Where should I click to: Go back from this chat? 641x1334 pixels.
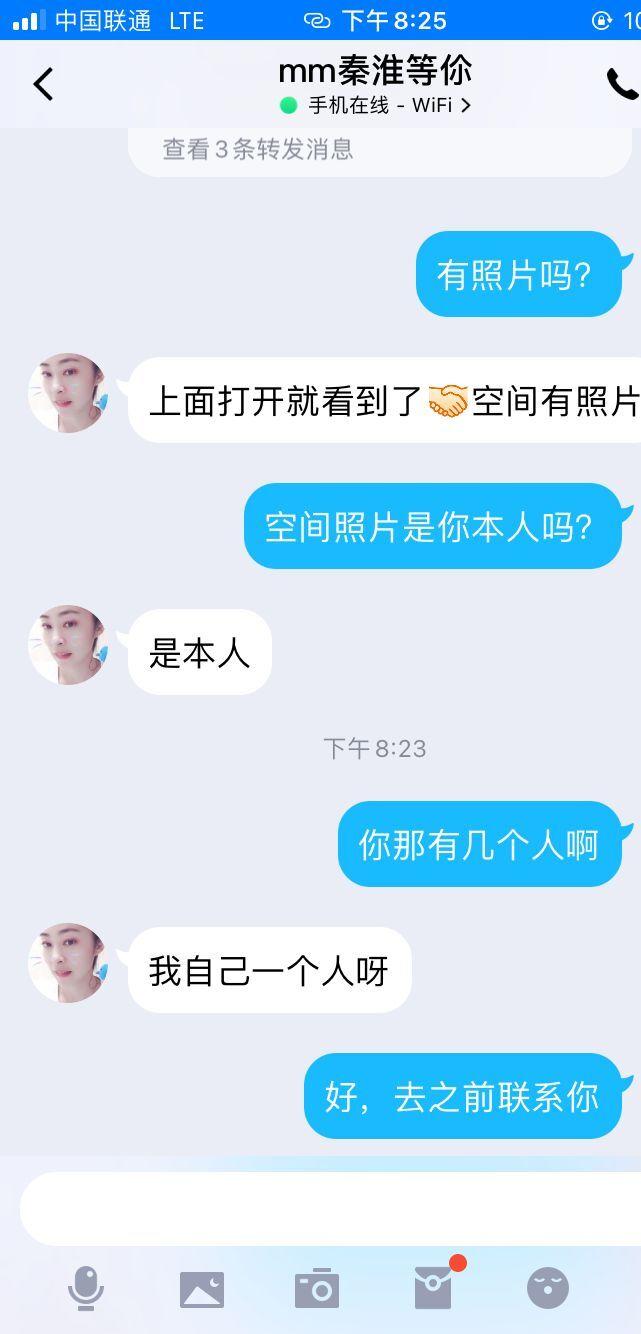(x=43, y=85)
